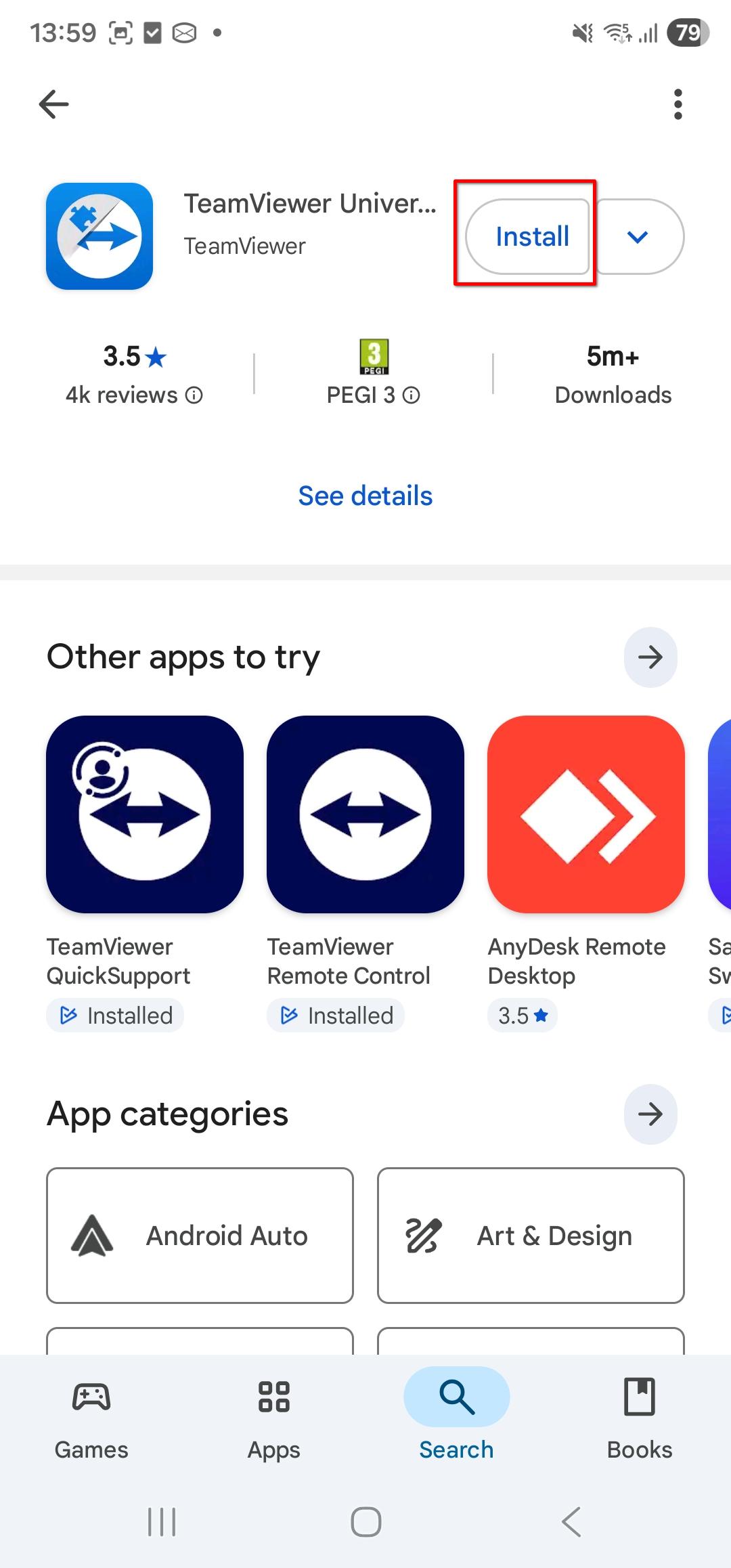731x1568 pixels.
Task: Open TeamViewer Remote Control app card
Action: pos(365,814)
